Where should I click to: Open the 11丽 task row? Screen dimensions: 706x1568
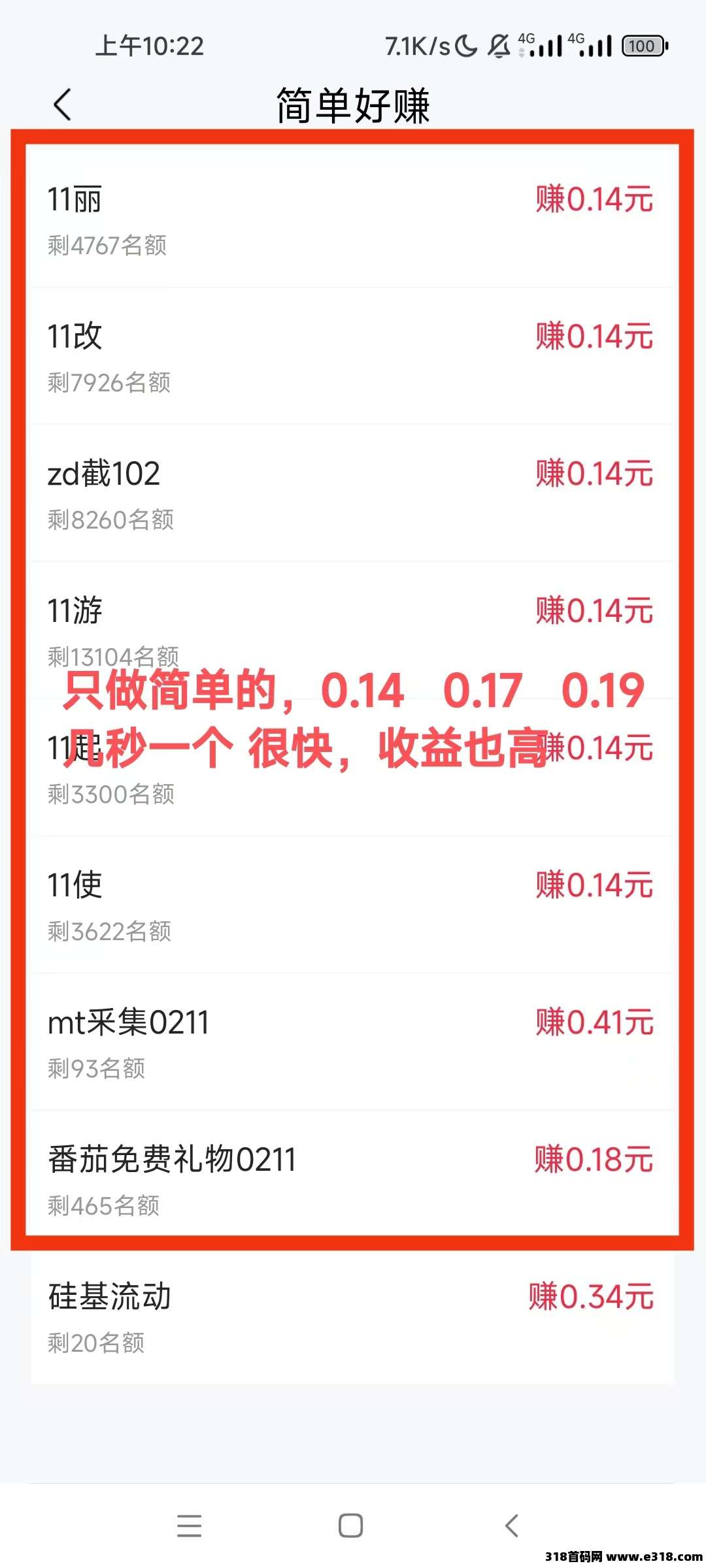353,219
